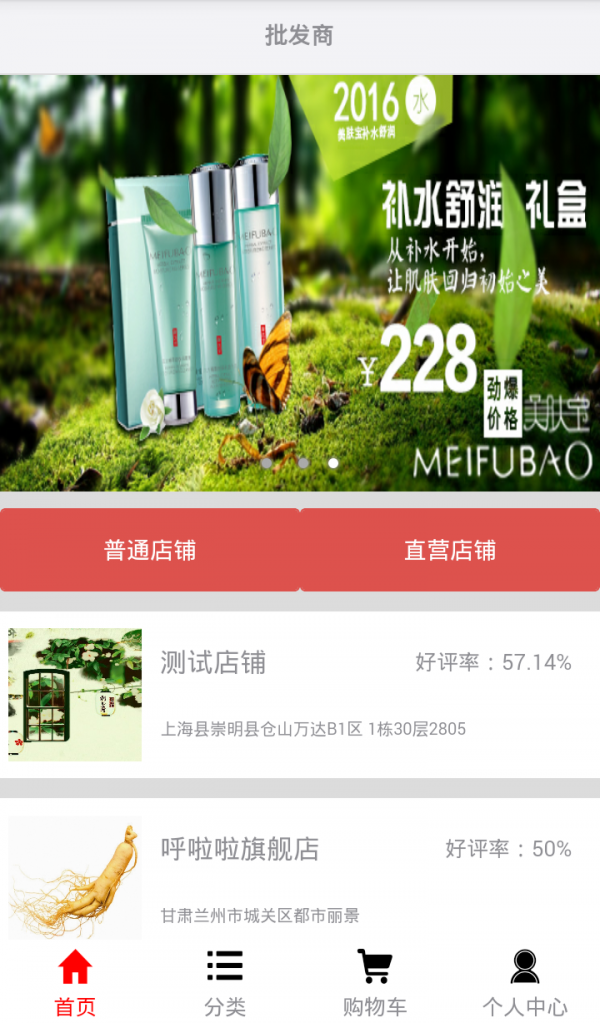Go to the 购物车 tab
The height and width of the screenshot is (1023, 600).
[x=375, y=982]
